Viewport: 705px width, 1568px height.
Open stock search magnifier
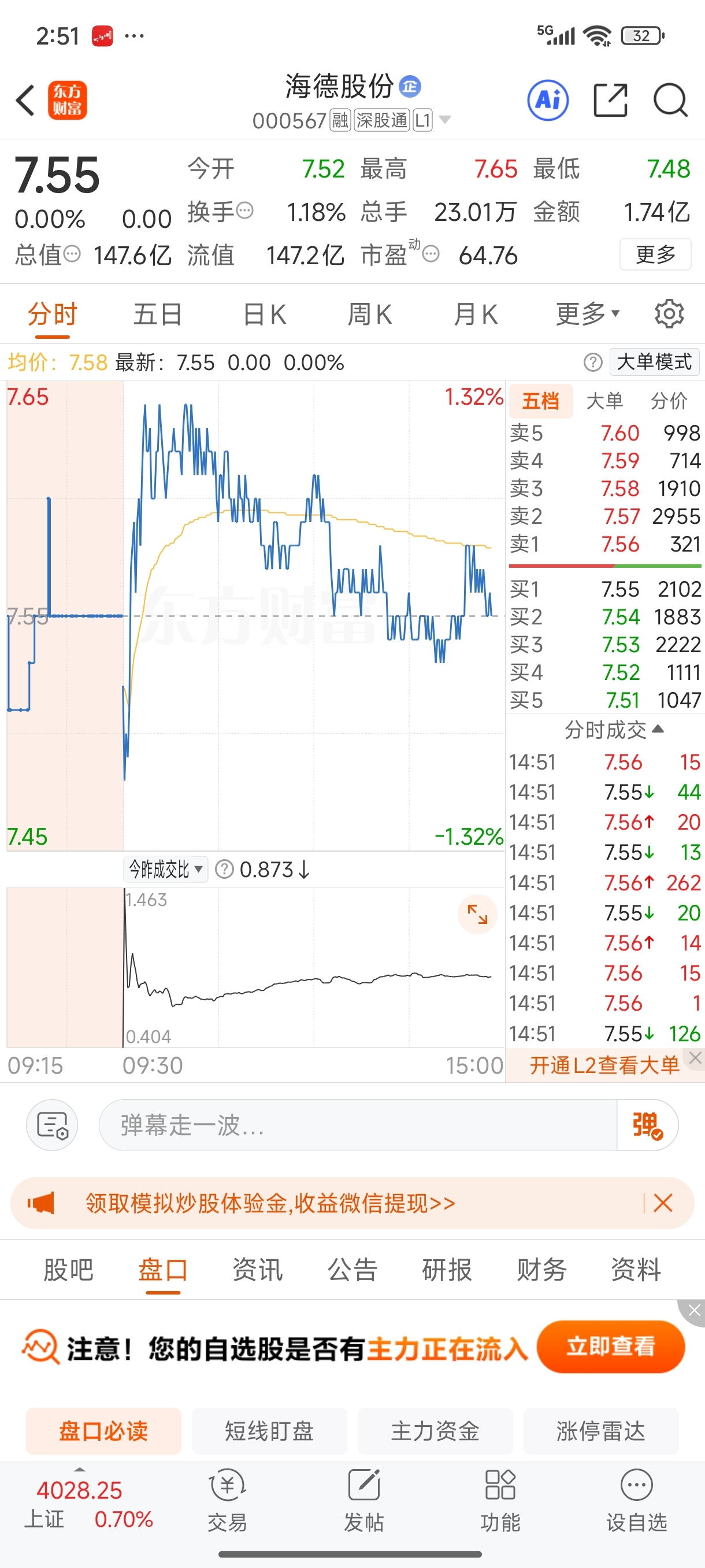(x=670, y=101)
